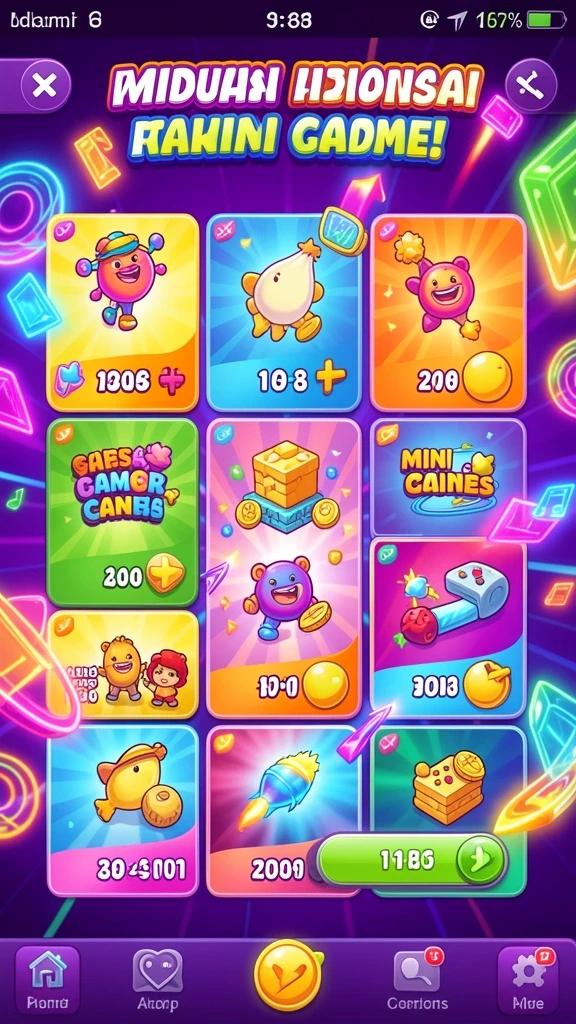The image size is (576, 1024).
Task: Open the goldfish game card
Action: [123, 810]
